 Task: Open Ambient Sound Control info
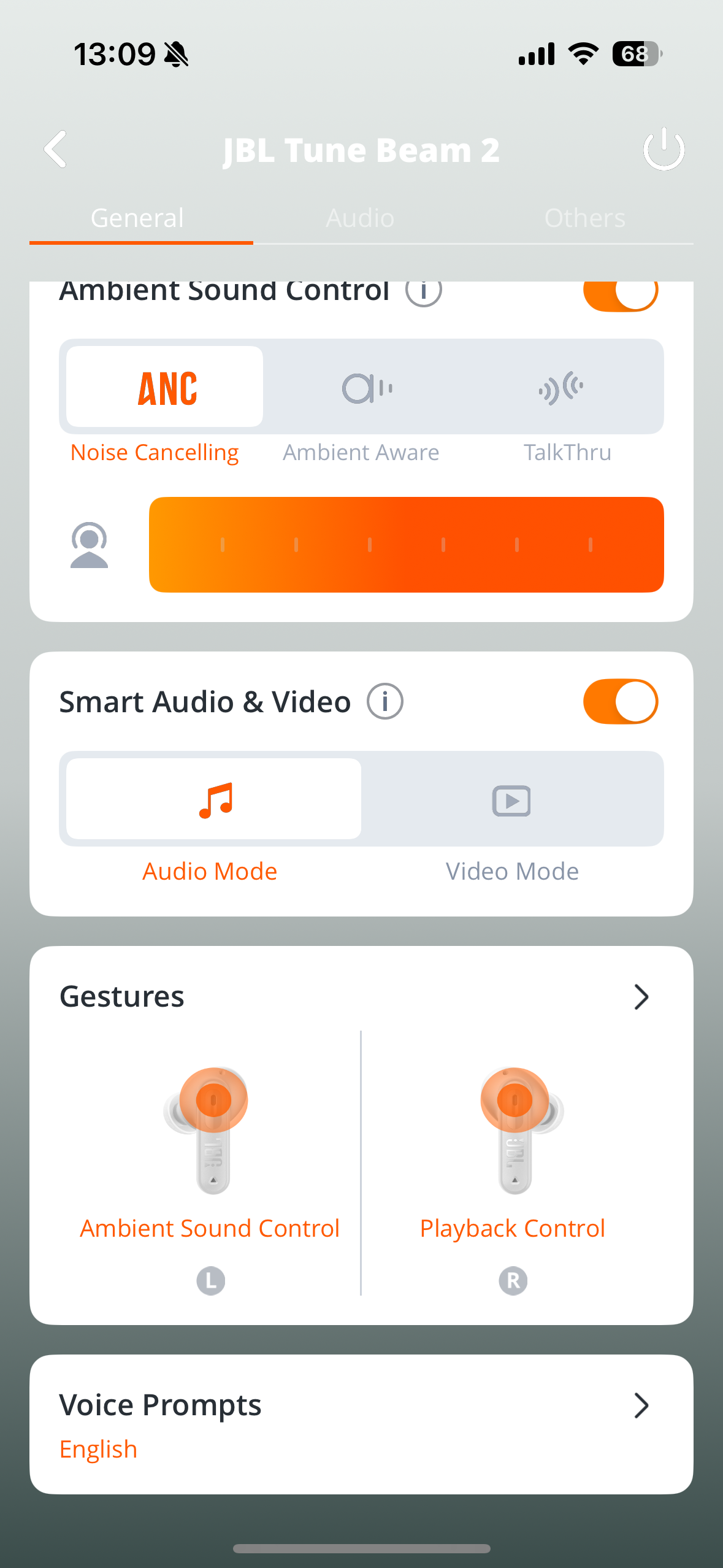tap(423, 291)
